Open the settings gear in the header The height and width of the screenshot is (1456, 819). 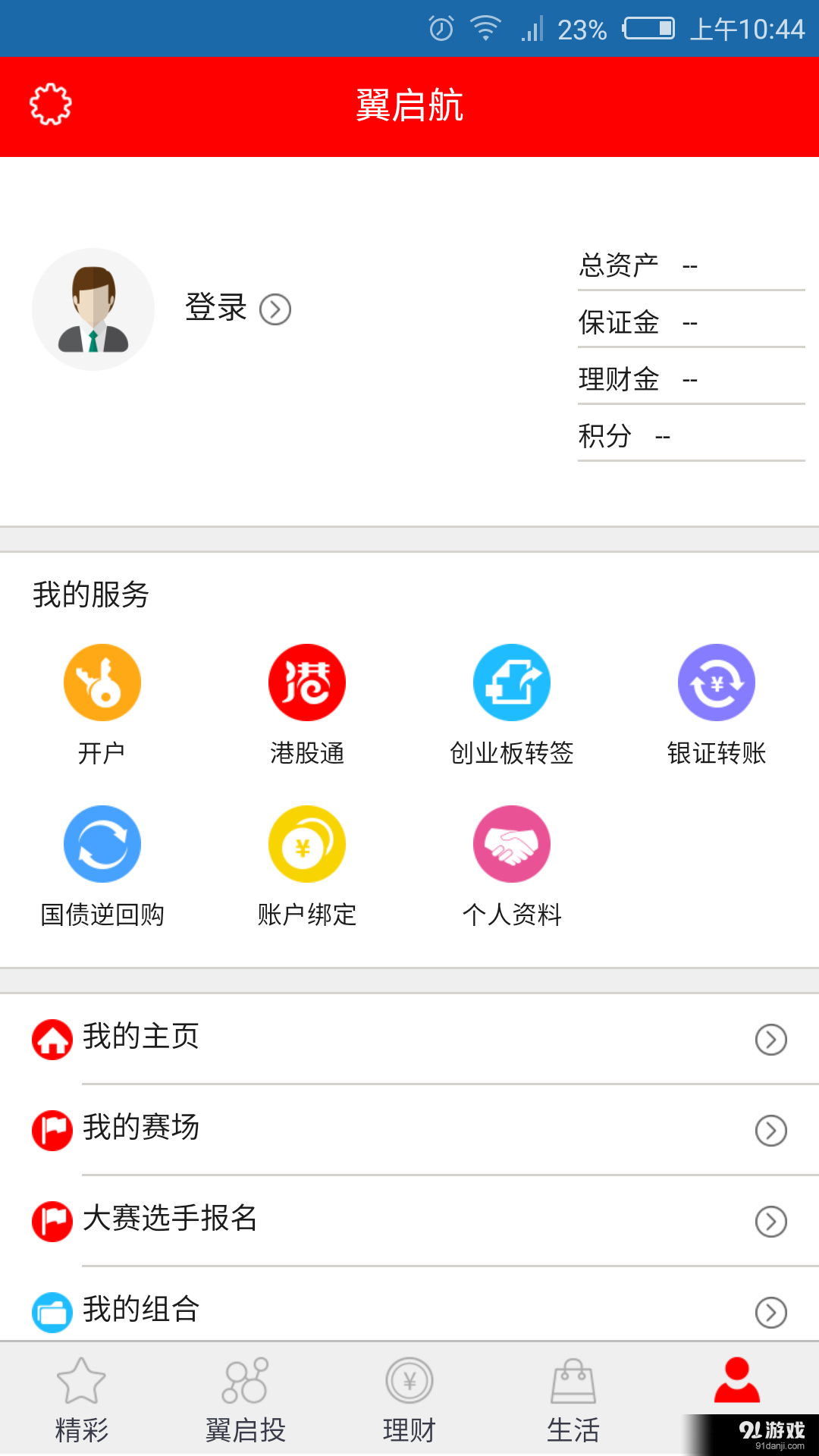click(50, 106)
